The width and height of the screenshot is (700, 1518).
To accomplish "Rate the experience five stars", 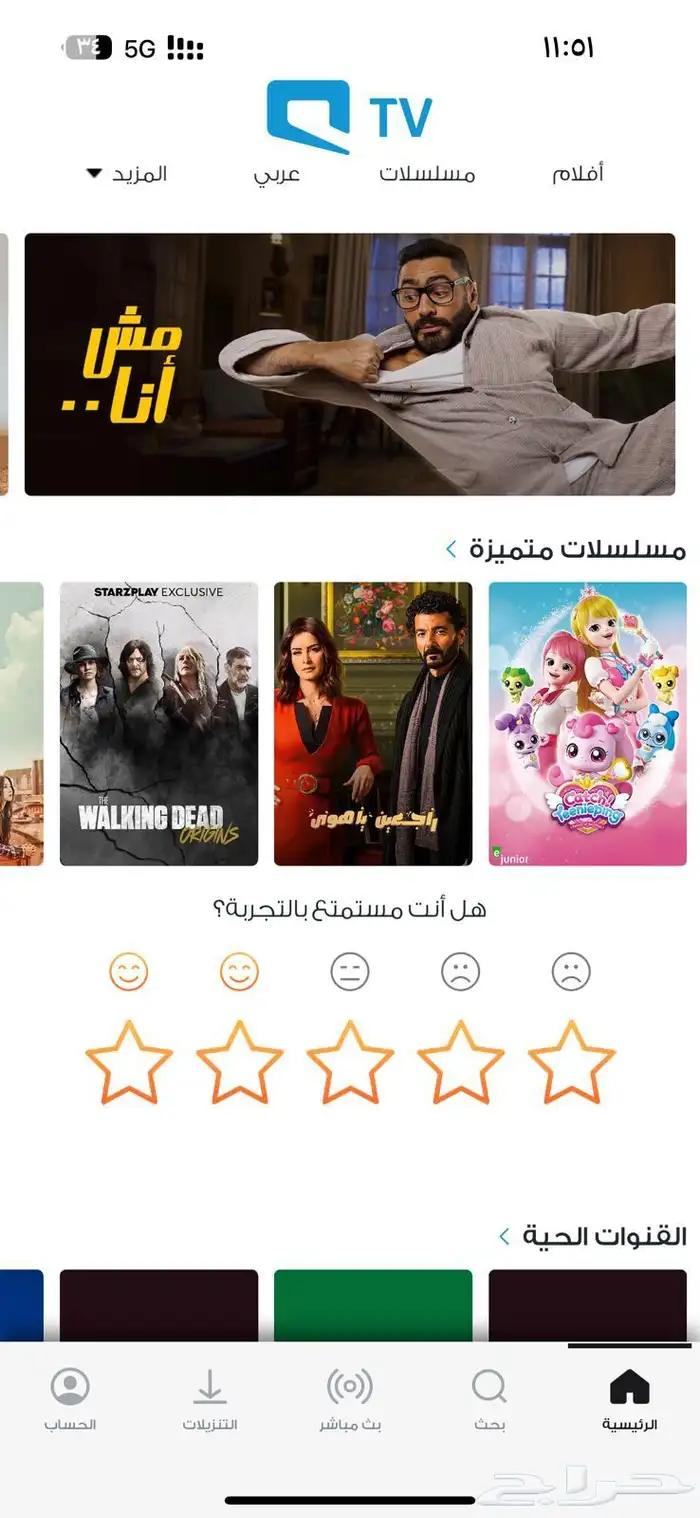I will coord(129,1062).
